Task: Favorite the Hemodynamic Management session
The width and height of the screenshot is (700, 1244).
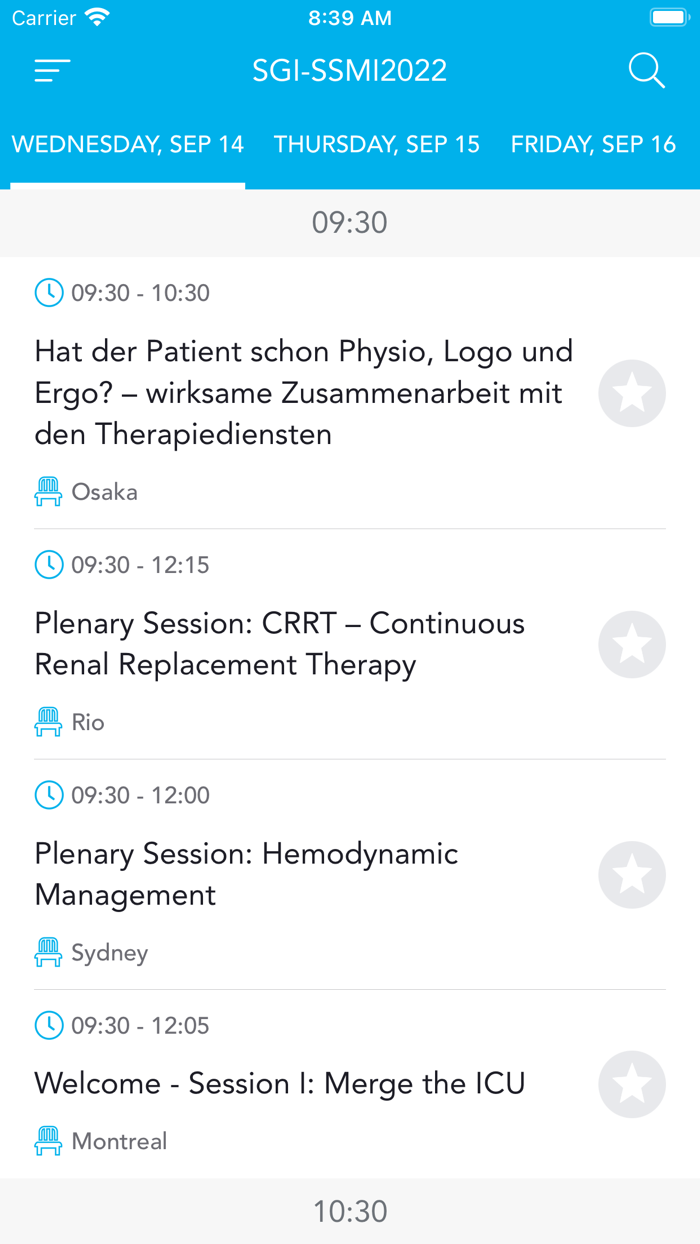Action: coord(632,875)
